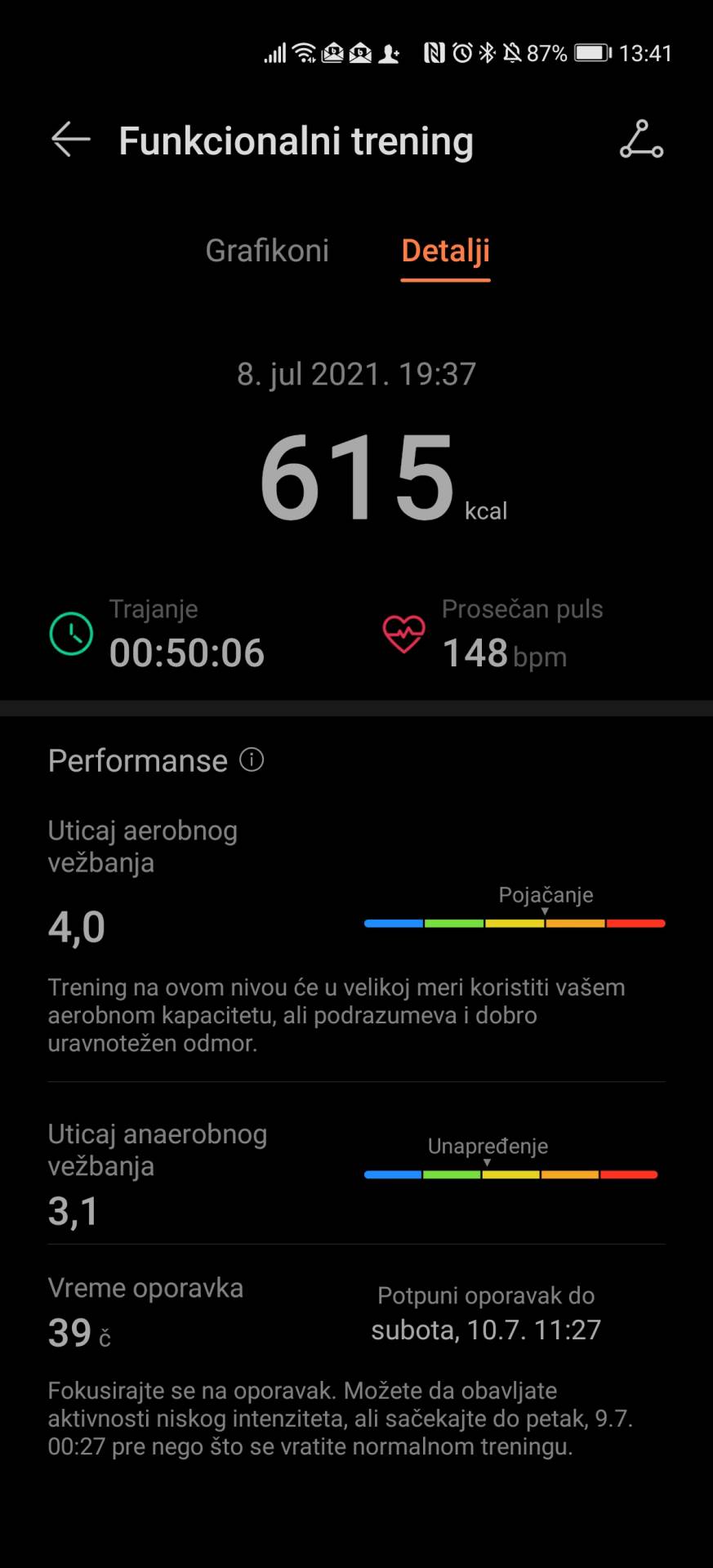Viewport: 713px width, 1568px height.
Task: Open the route share icon
Action: click(x=641, y=140)
